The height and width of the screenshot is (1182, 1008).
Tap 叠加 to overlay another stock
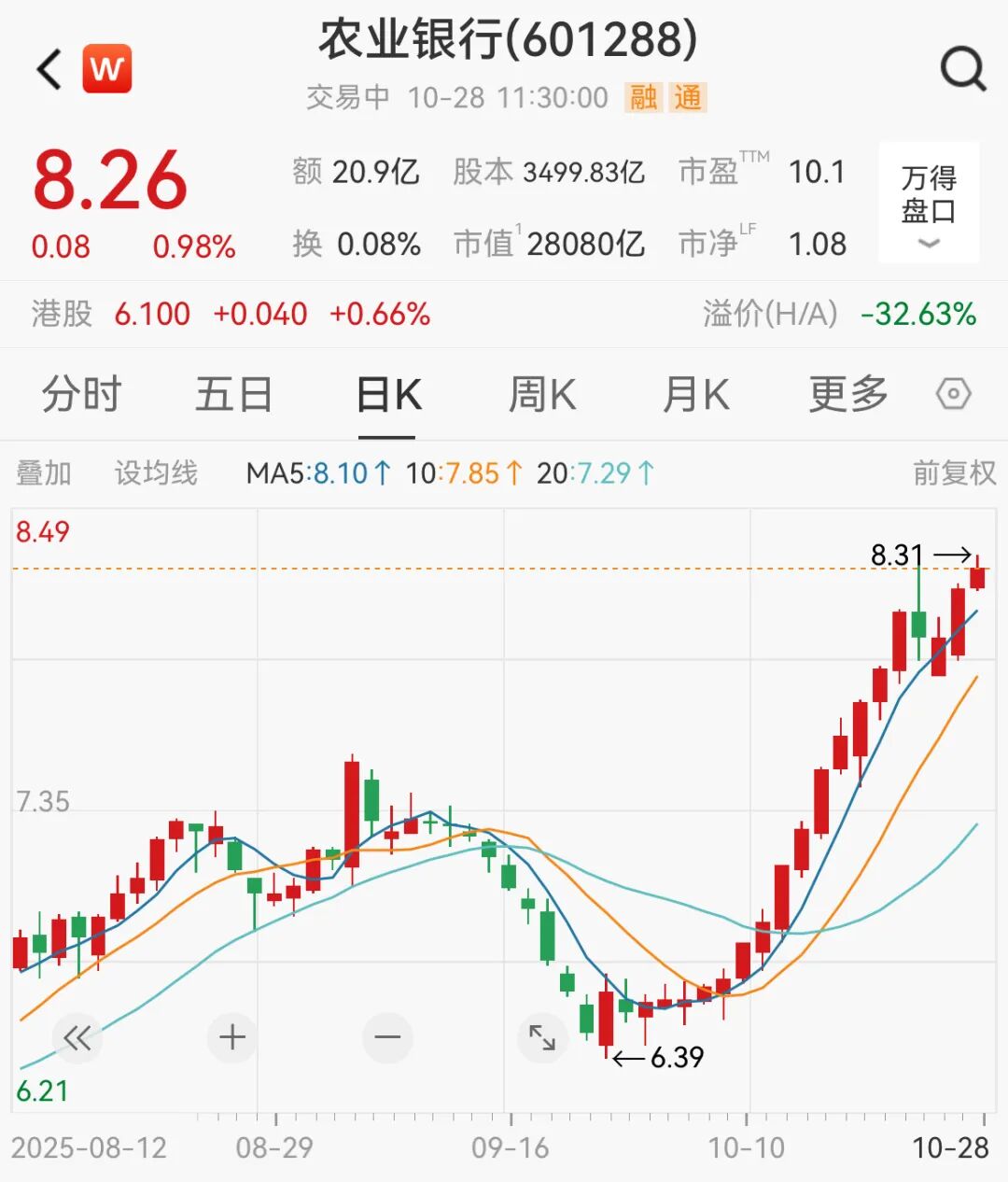pyautogui.click(x=44, y=473)
